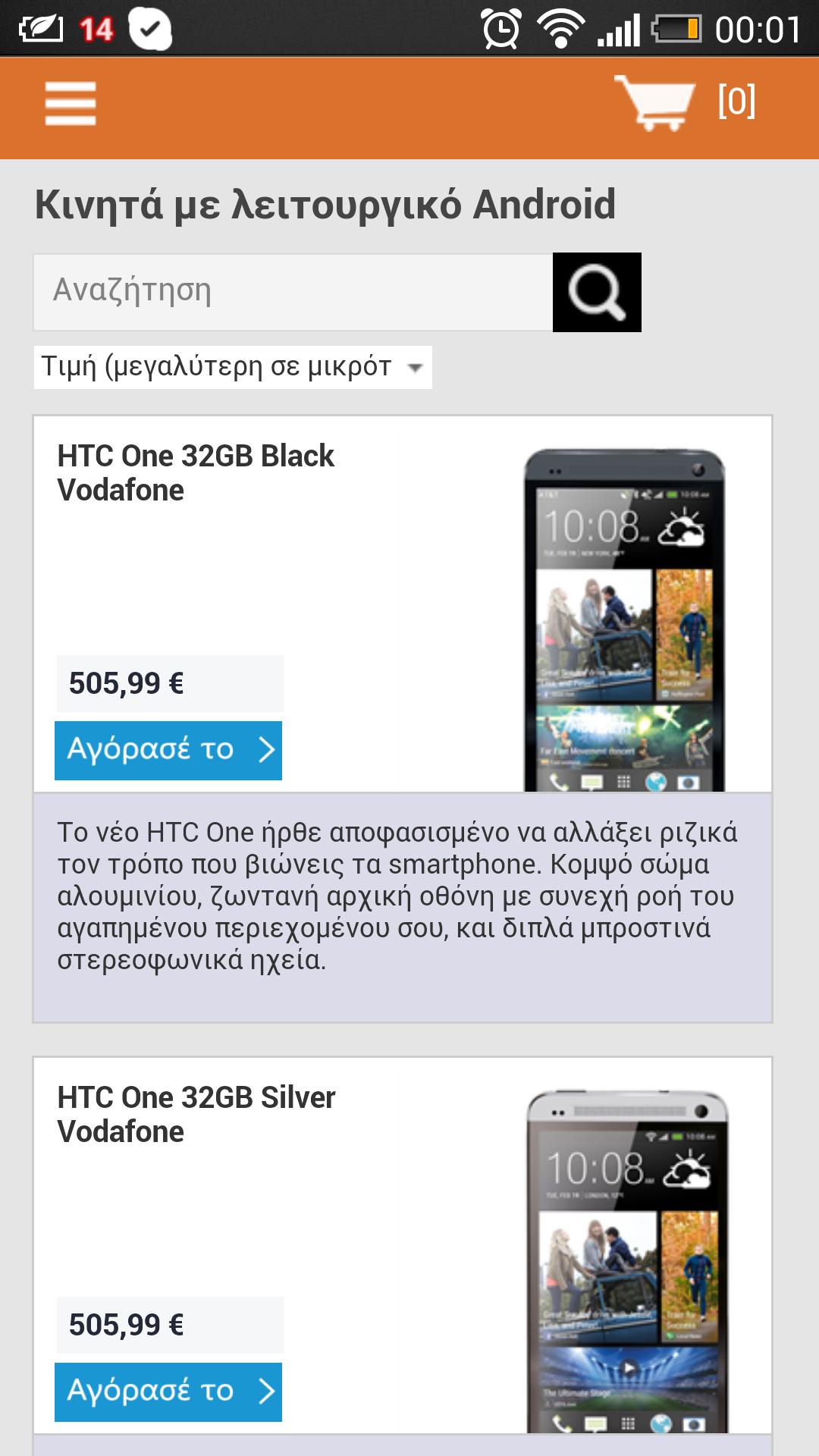819x1456 pixels.
Task: Click the 505,99 € price of Black model
Action: [x=126, y=685]
